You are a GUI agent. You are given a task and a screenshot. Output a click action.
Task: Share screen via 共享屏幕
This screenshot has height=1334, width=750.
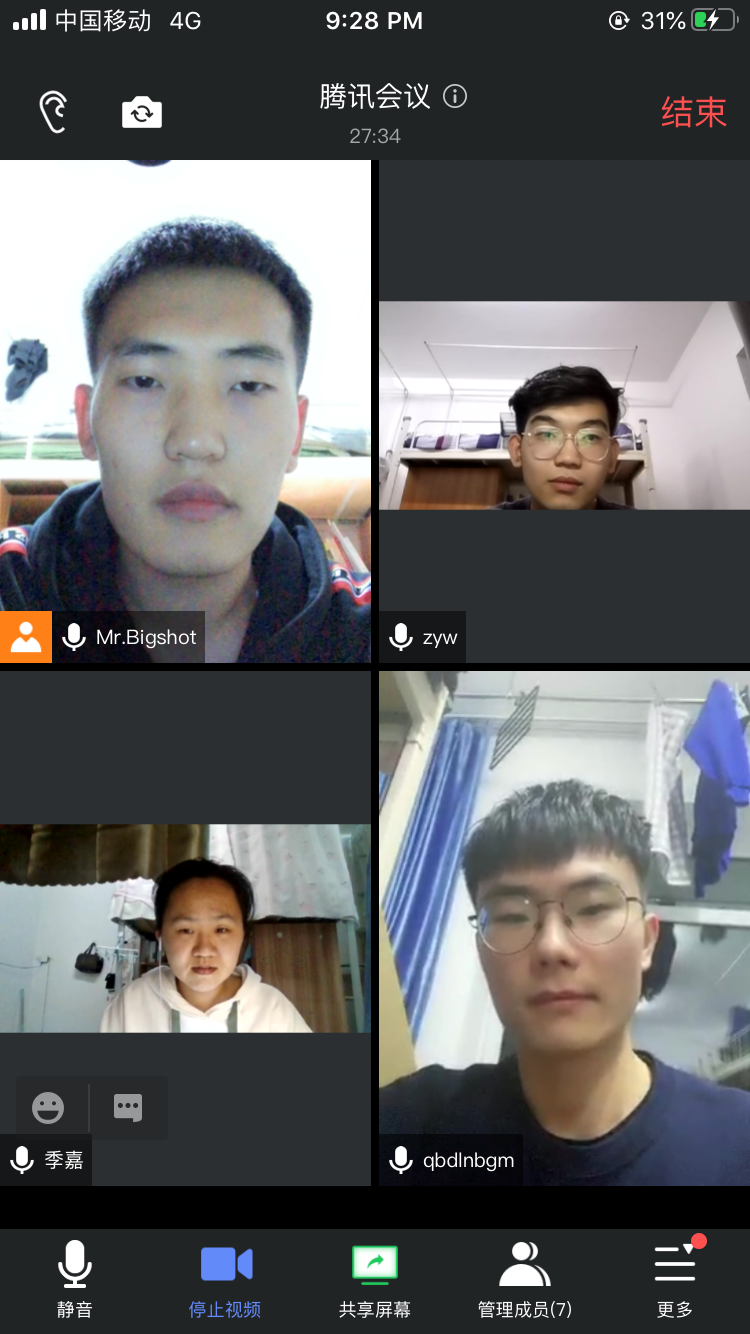375,1278
